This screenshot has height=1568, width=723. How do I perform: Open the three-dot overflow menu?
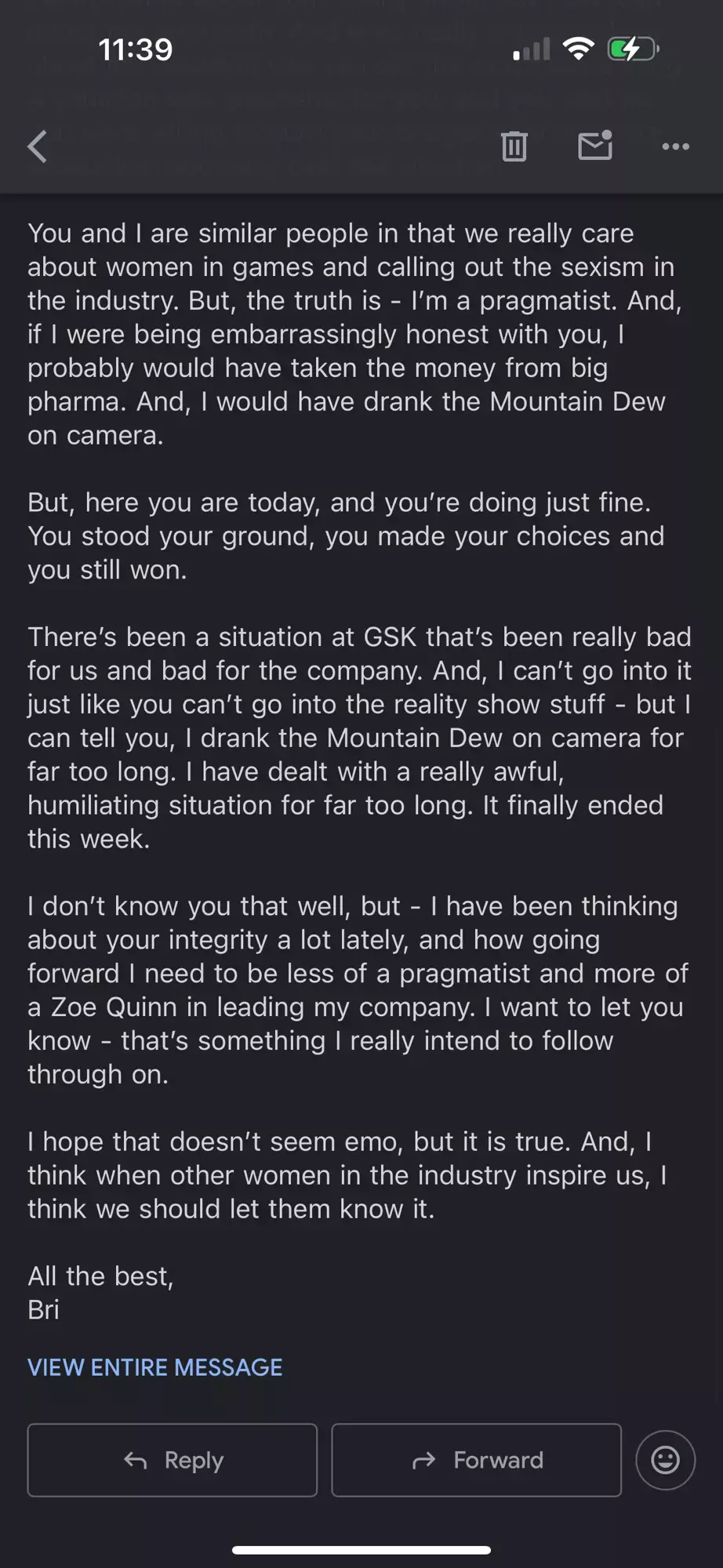click(x=676, y=147)
